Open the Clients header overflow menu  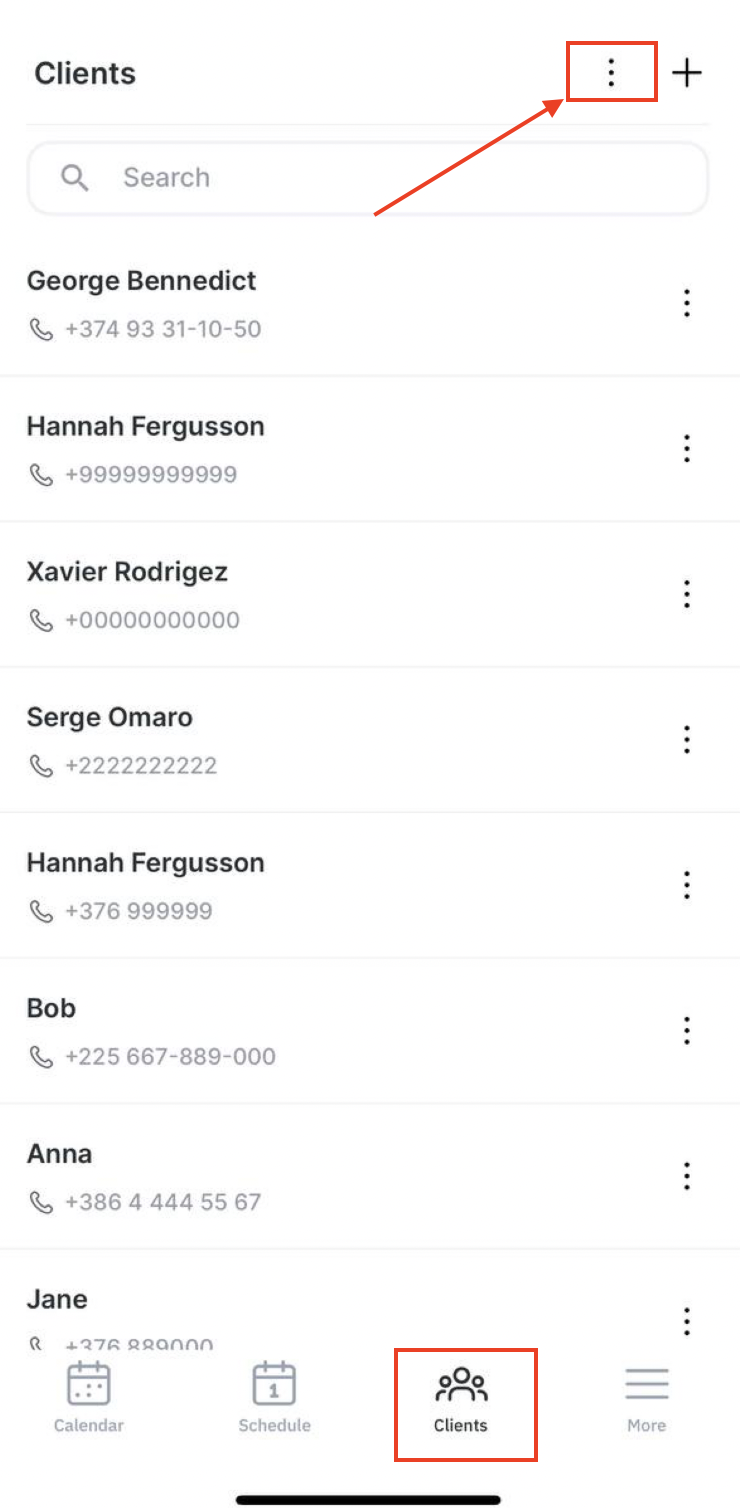tap(611, 72)
